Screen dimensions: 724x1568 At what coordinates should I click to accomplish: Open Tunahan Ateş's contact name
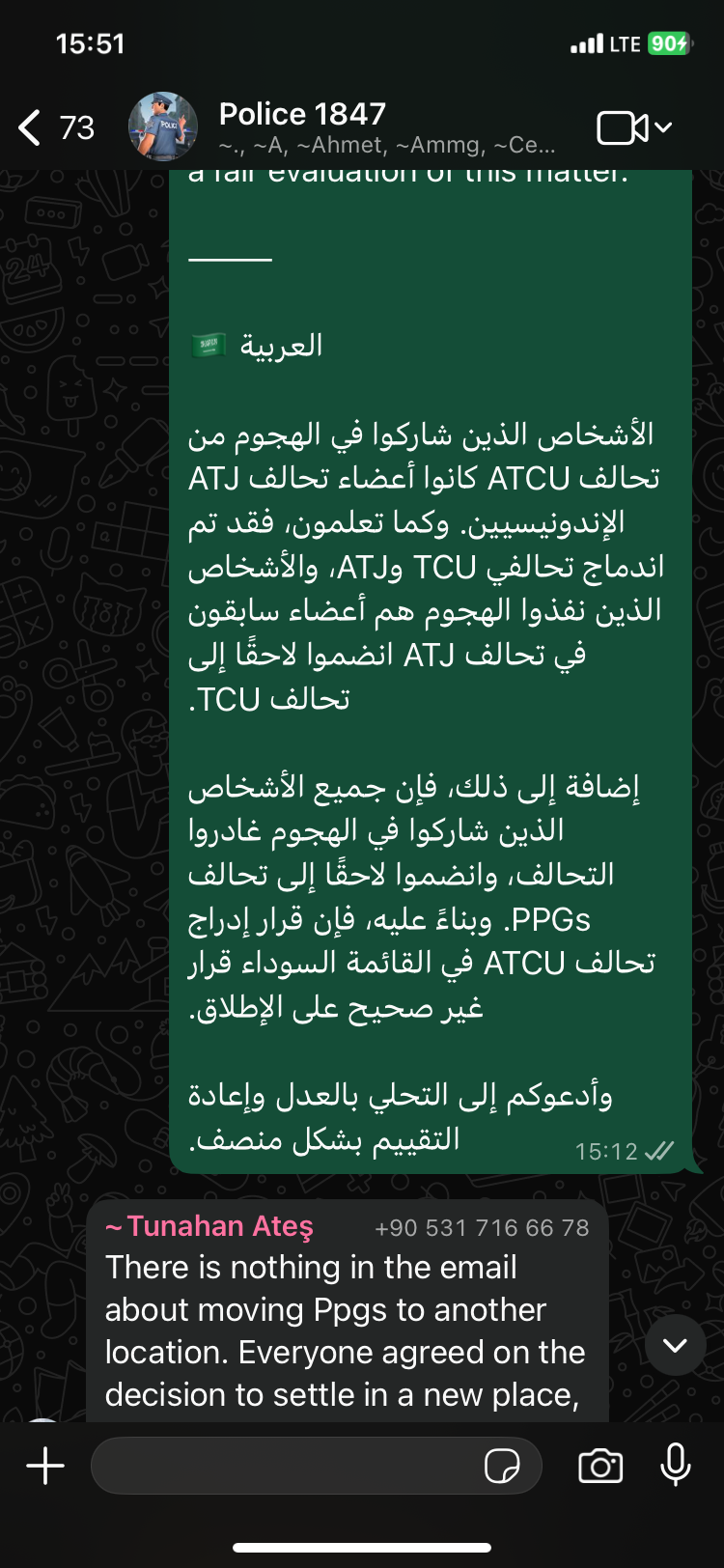(x=209, y=1226)
